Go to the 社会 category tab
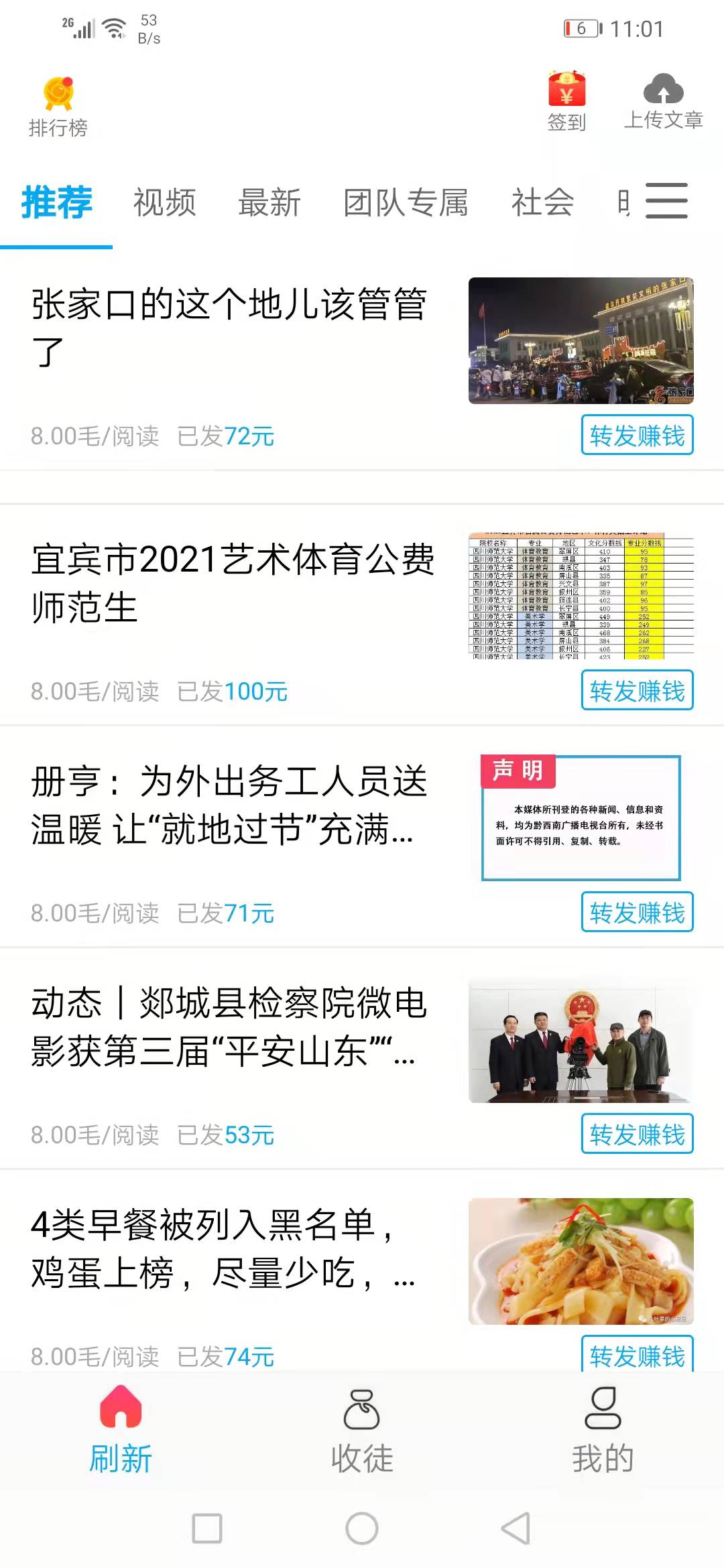The height and width of the screenshot is (1568, 724). point(542,202)
